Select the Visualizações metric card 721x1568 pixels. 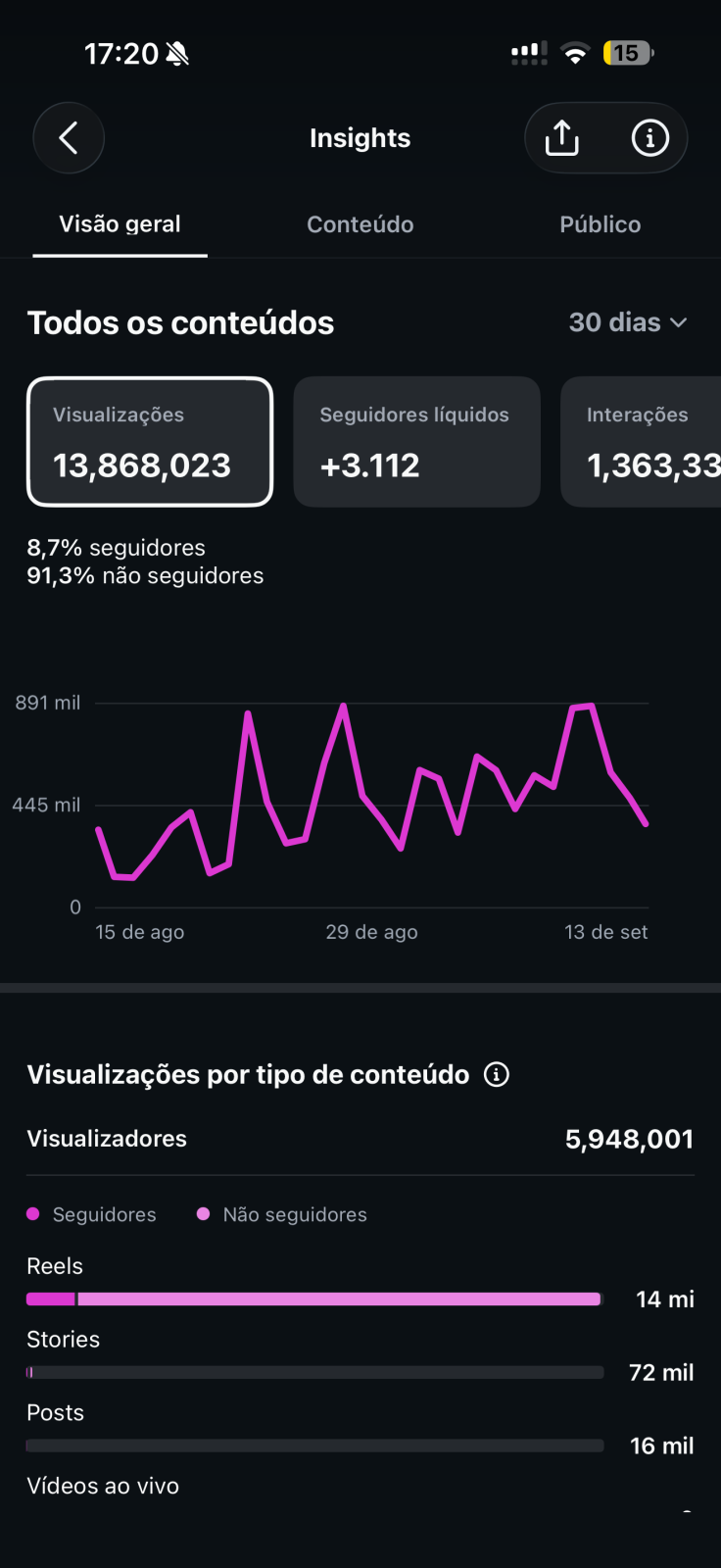pyautogui.click(x=150, y=442)
